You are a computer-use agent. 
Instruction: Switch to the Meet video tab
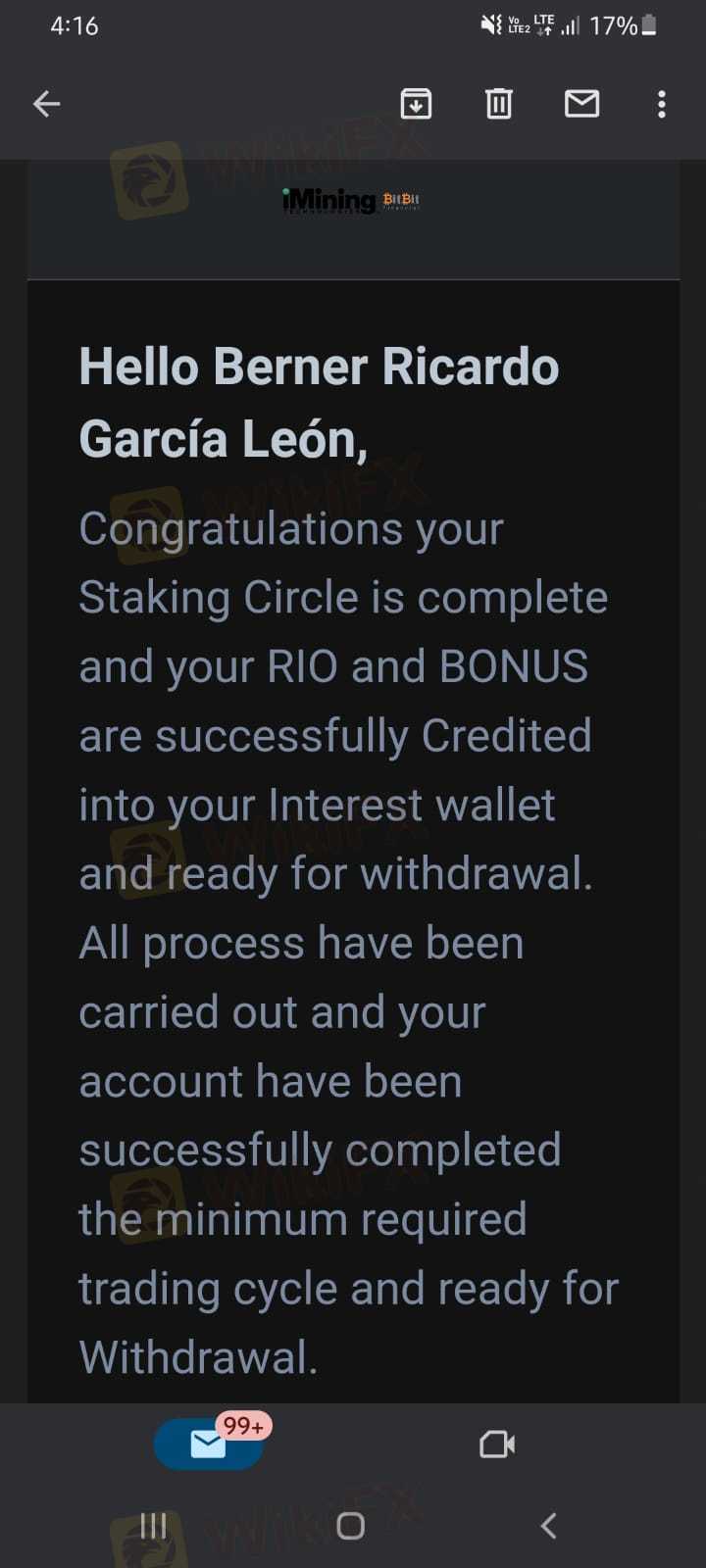(x=497, y=1445)
